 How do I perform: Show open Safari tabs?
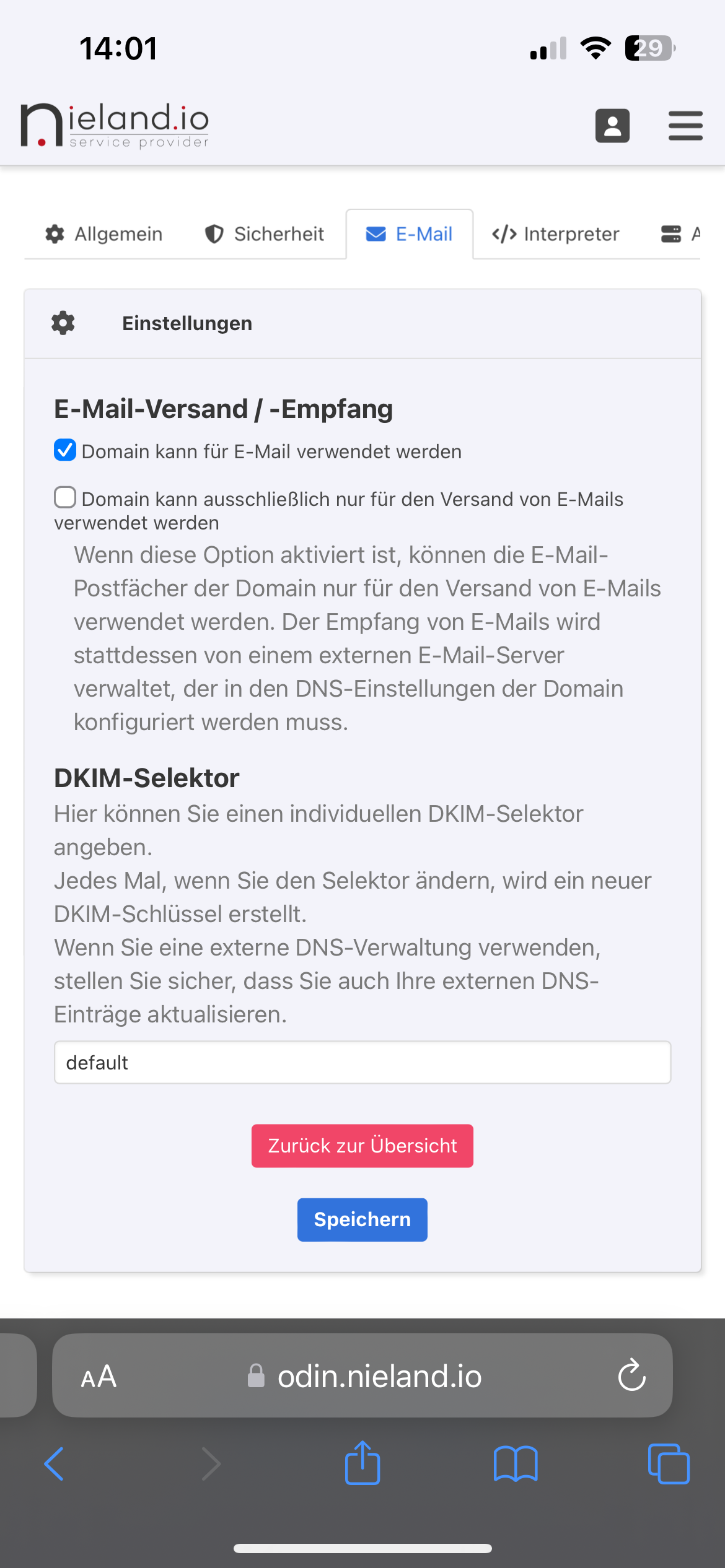[x=669, y=1464]
